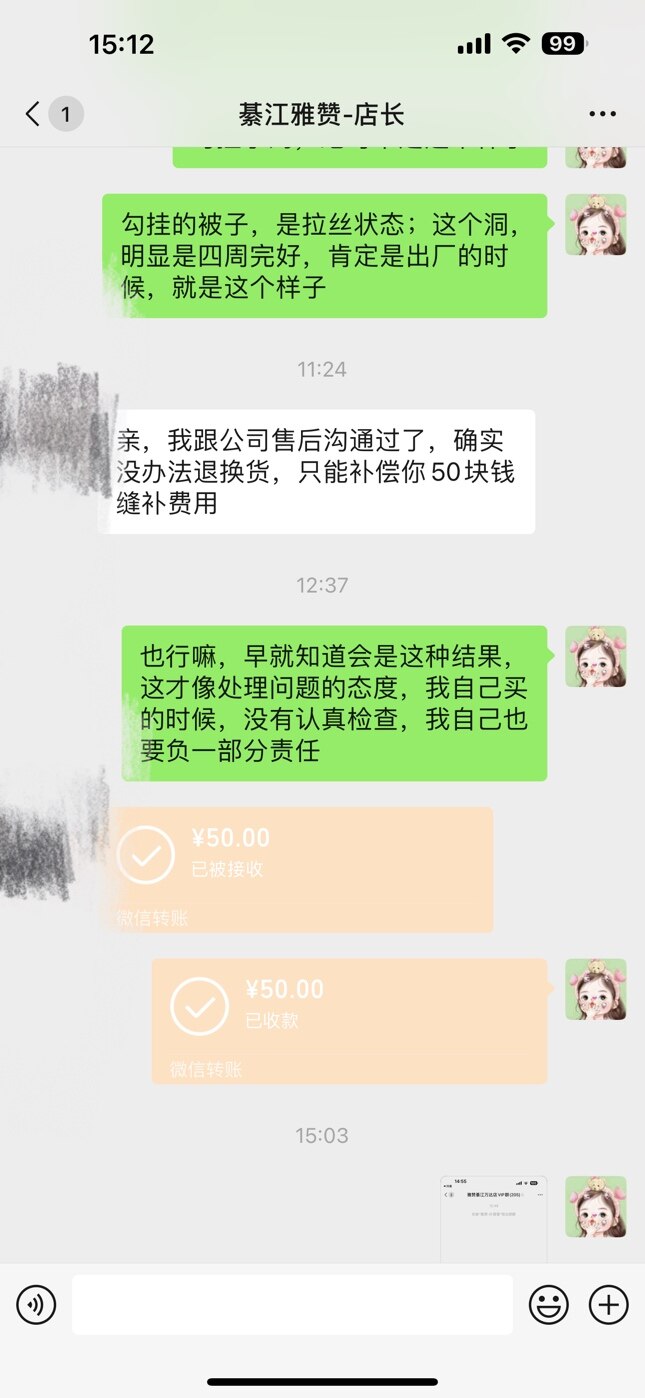Open the chat info overflow menu
645x1398 pixels.
pyautogui.click(x=602, y=114)
